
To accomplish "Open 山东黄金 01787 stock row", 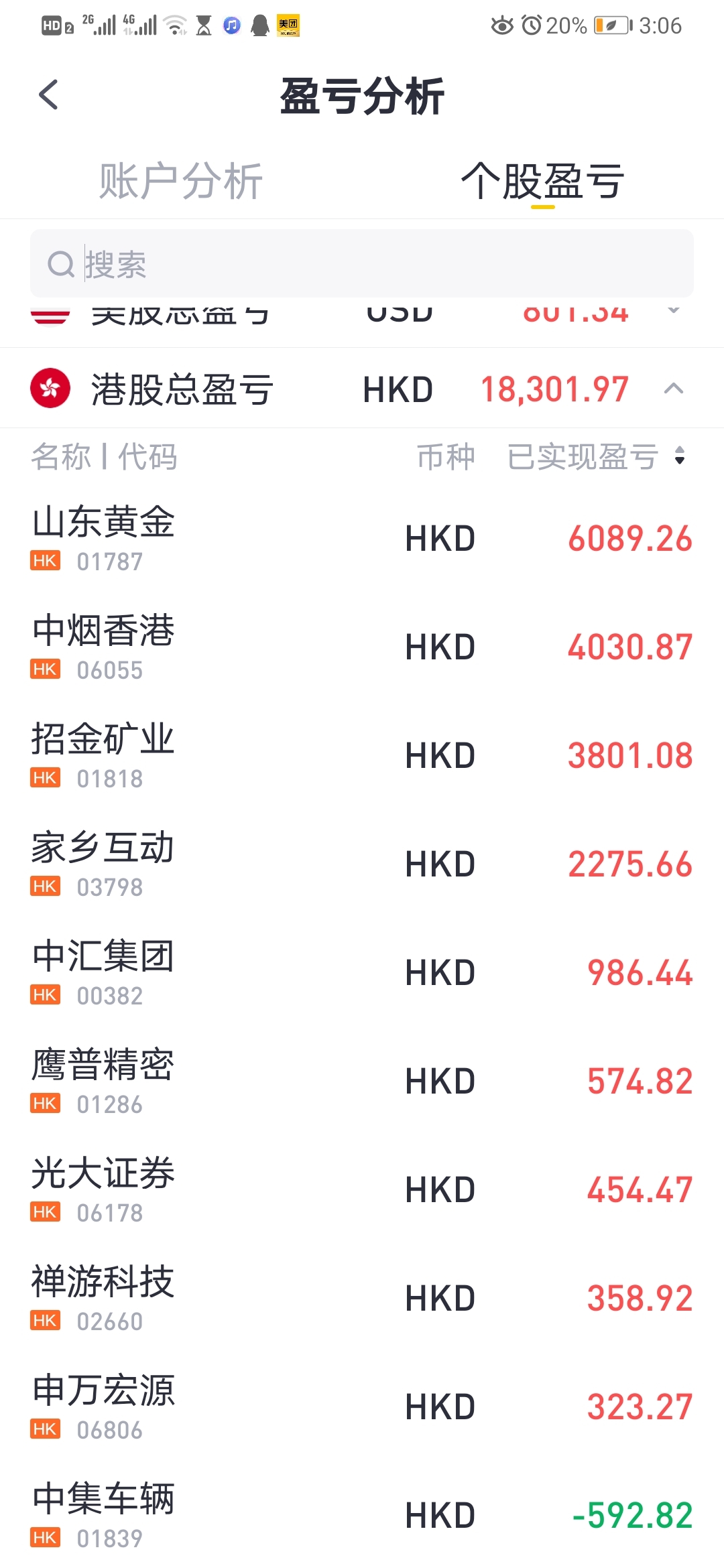I will [x=362, y=539].
